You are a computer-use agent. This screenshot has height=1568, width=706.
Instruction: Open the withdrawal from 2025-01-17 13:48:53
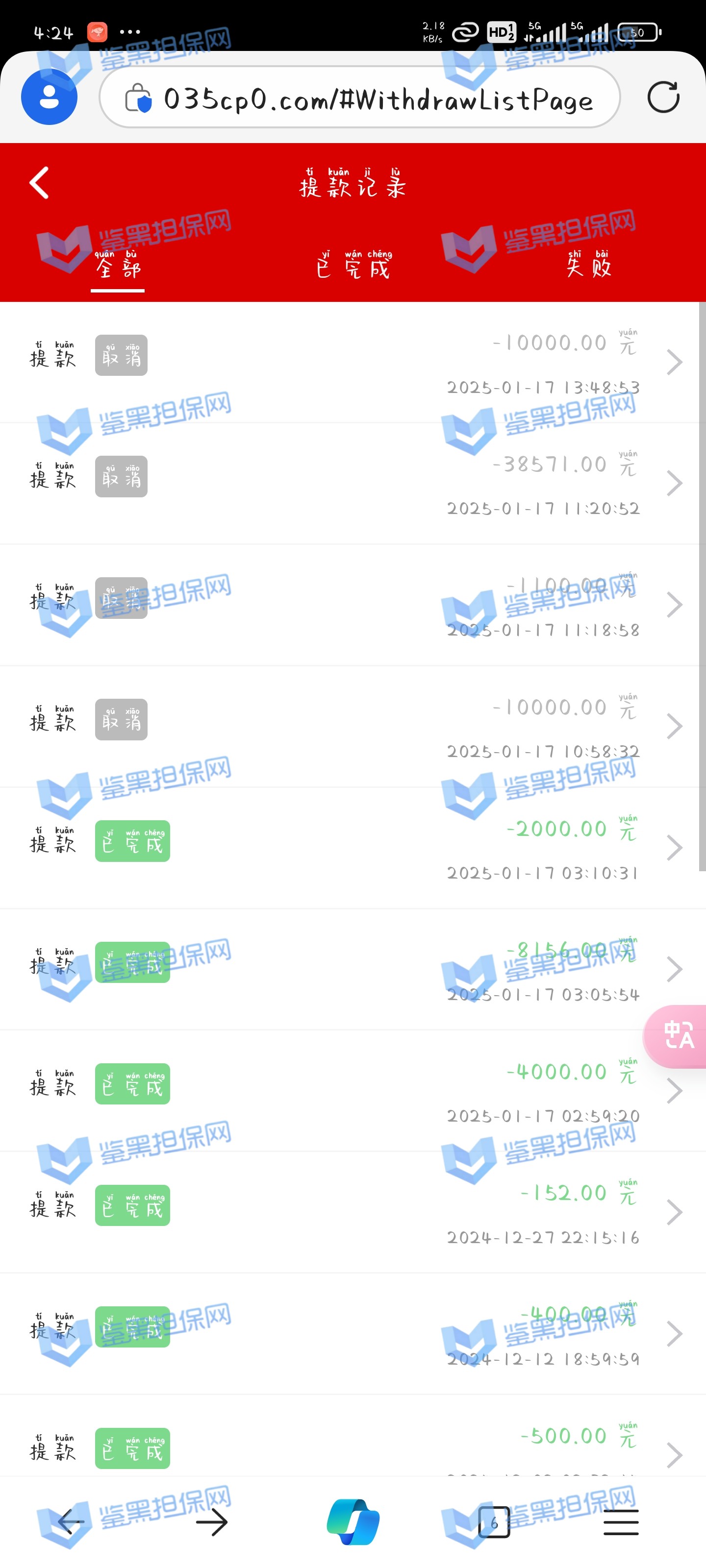[x=353, y=362]
